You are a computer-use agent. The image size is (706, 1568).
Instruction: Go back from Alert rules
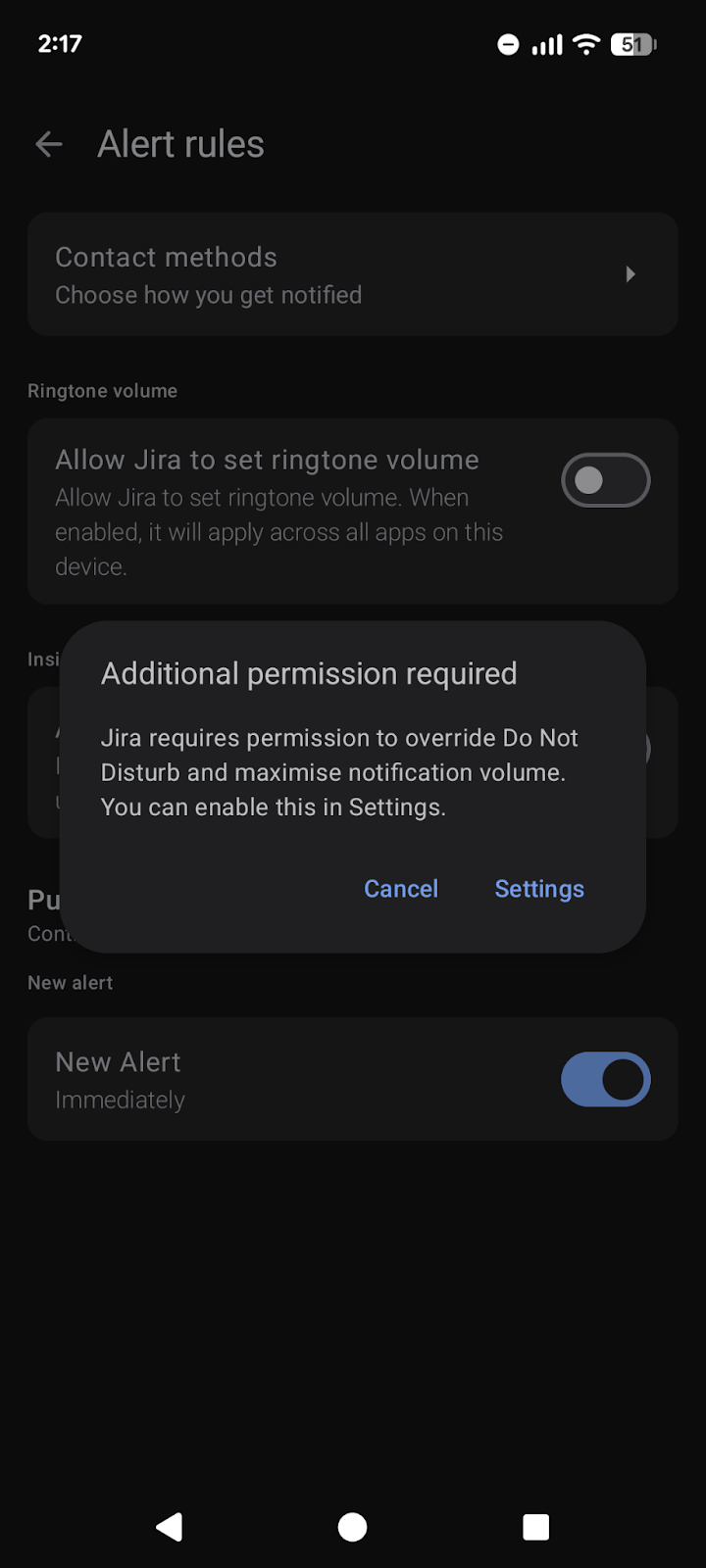(x=48, y=145)
